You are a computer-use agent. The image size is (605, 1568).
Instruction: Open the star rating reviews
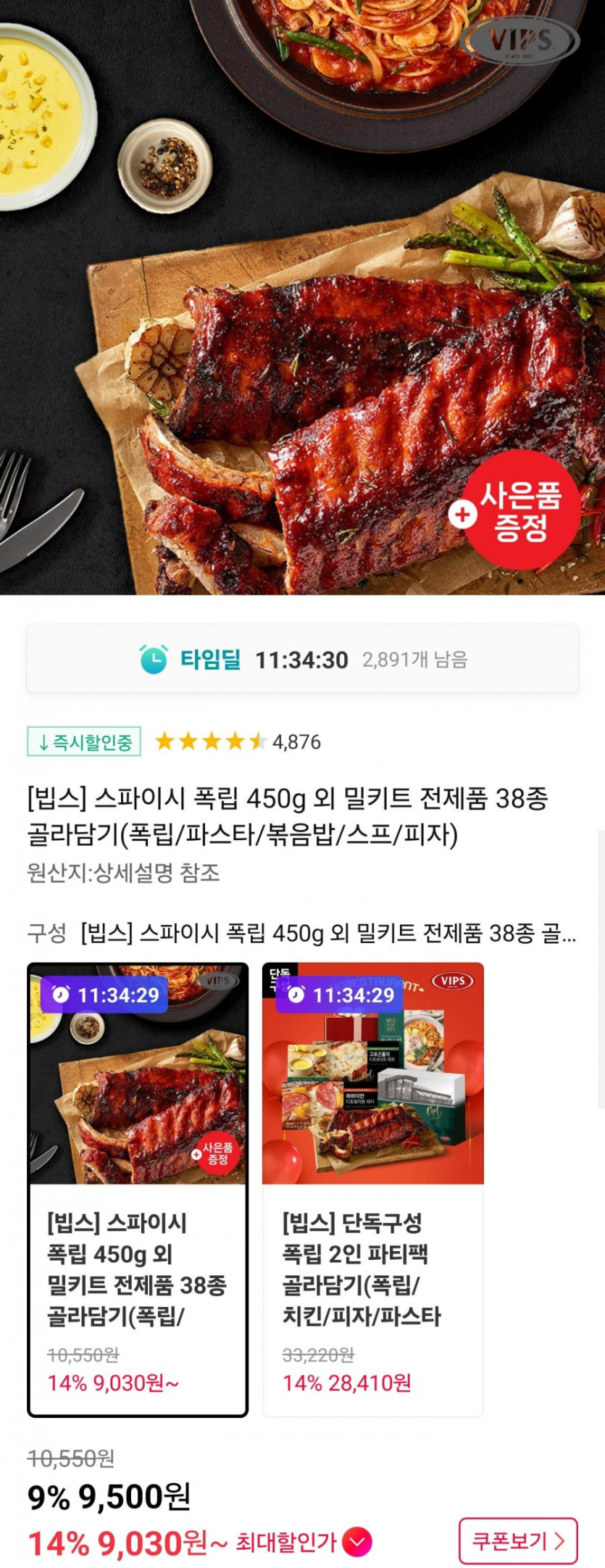click(237, 742)
